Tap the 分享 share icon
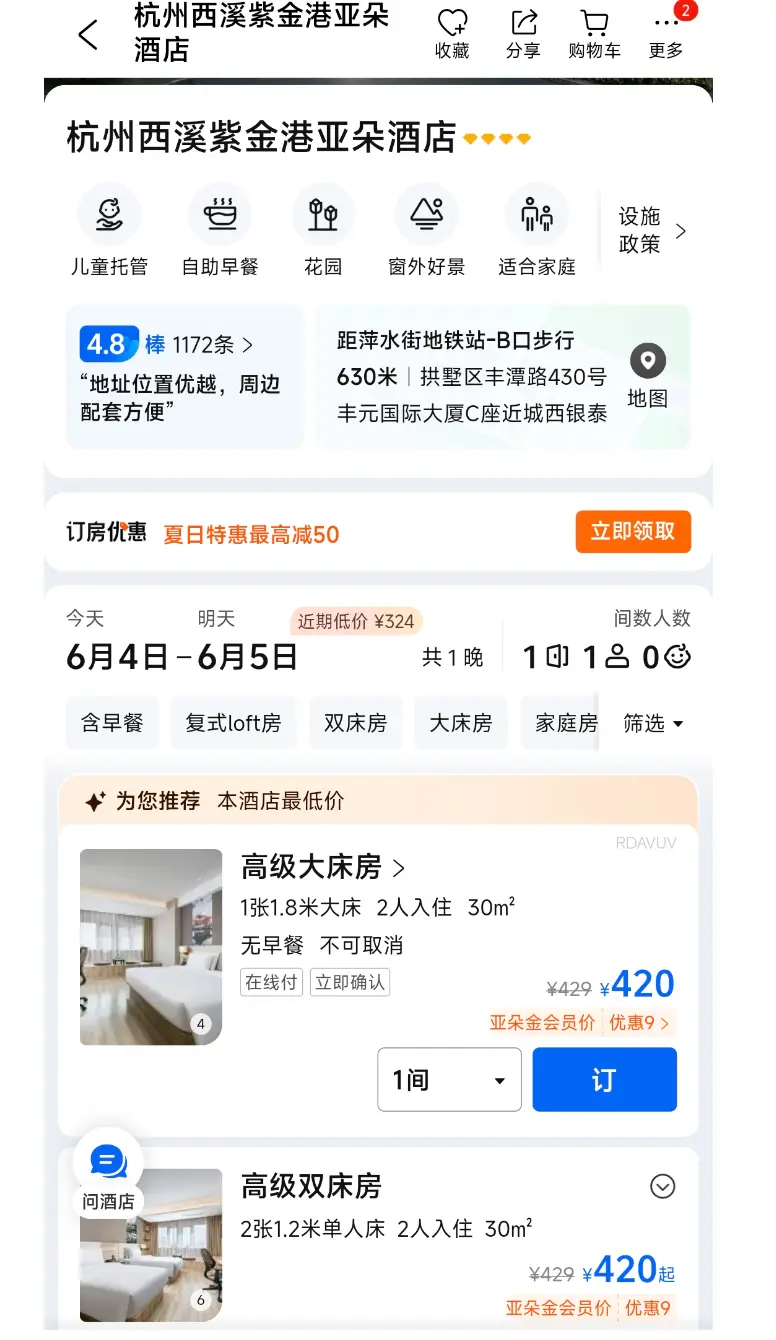This screenshot has width=776, height=1340. (523, 33)
